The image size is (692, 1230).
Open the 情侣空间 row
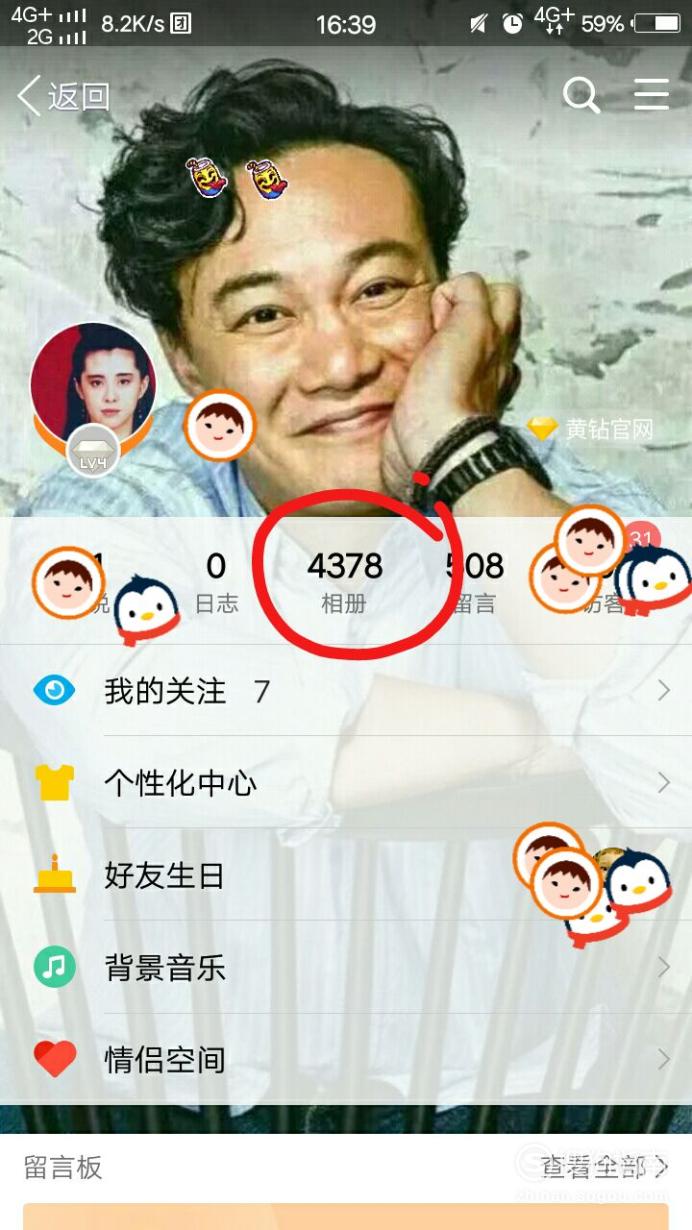tap(346, 1059)
